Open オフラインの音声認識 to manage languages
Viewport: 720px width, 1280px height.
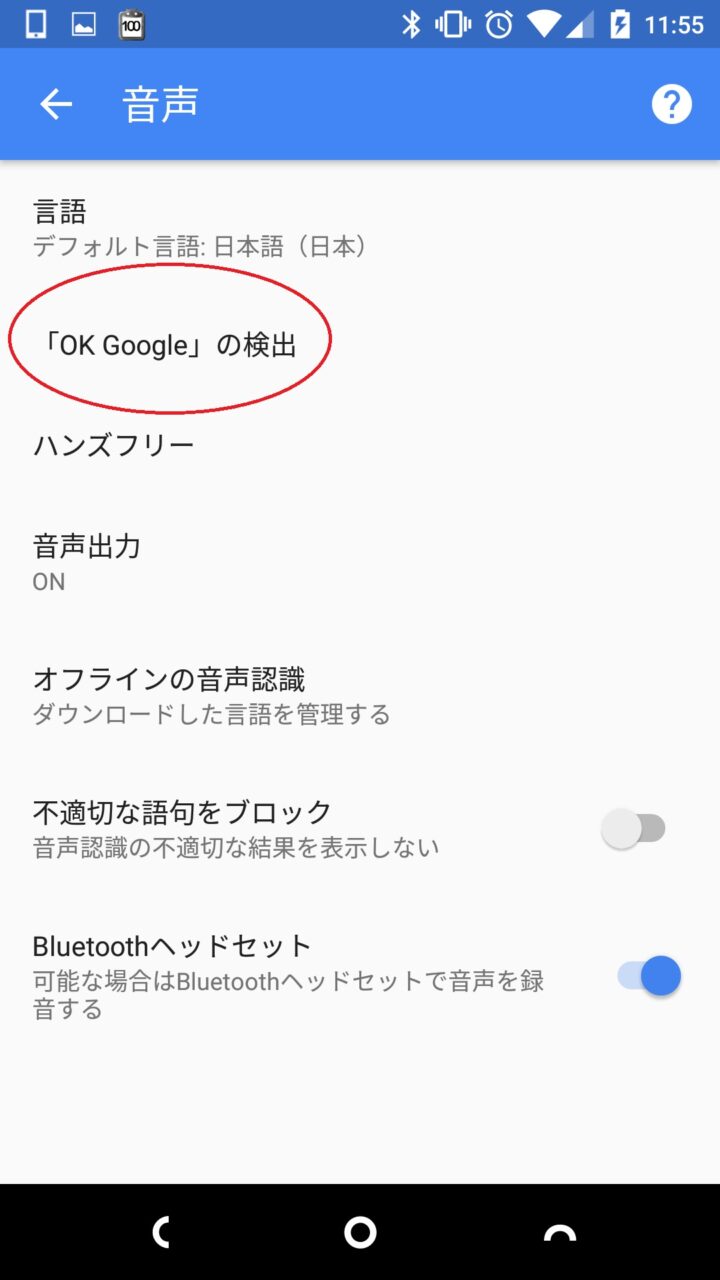[x=210, y=695]
